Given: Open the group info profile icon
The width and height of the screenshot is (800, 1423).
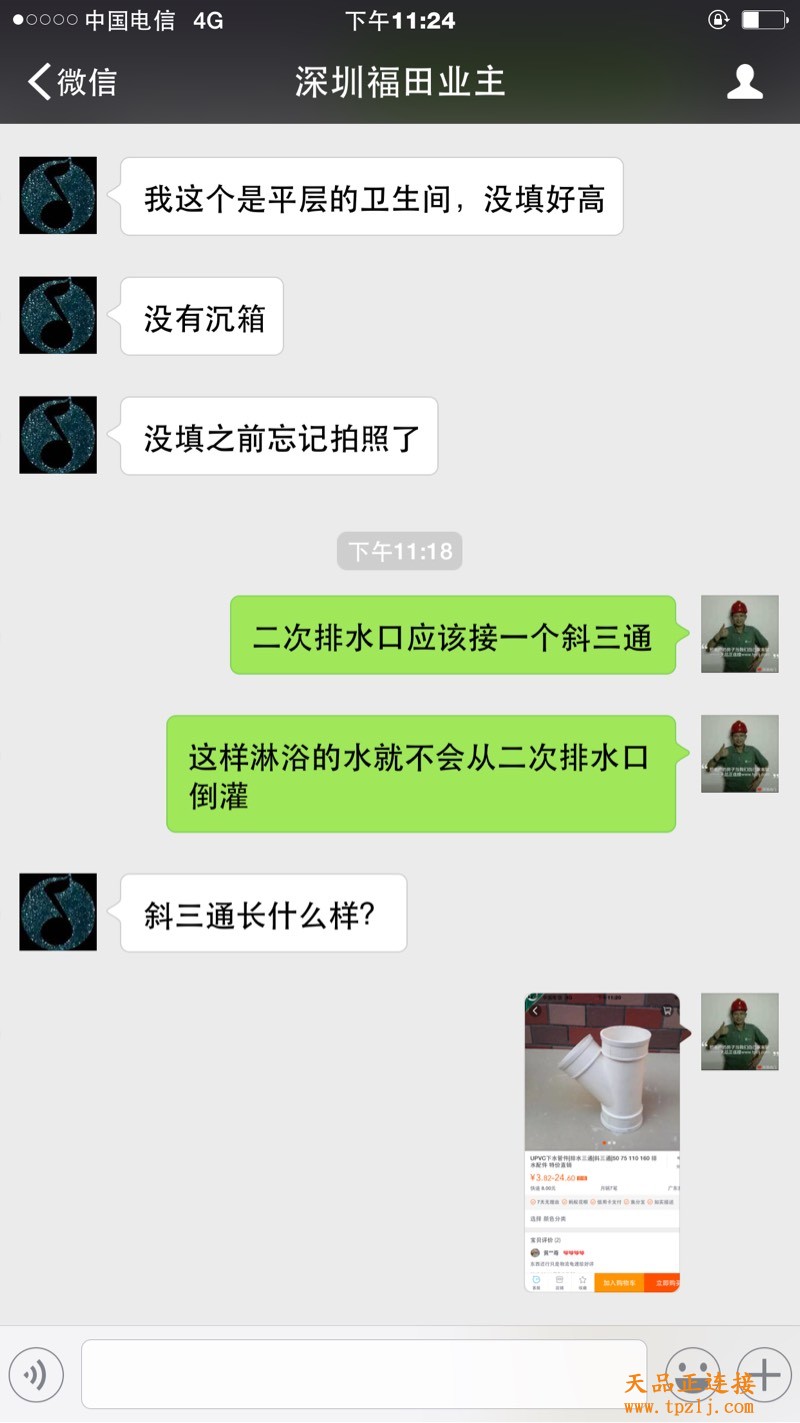Looking at the screenshot, I should click(744, 82).
